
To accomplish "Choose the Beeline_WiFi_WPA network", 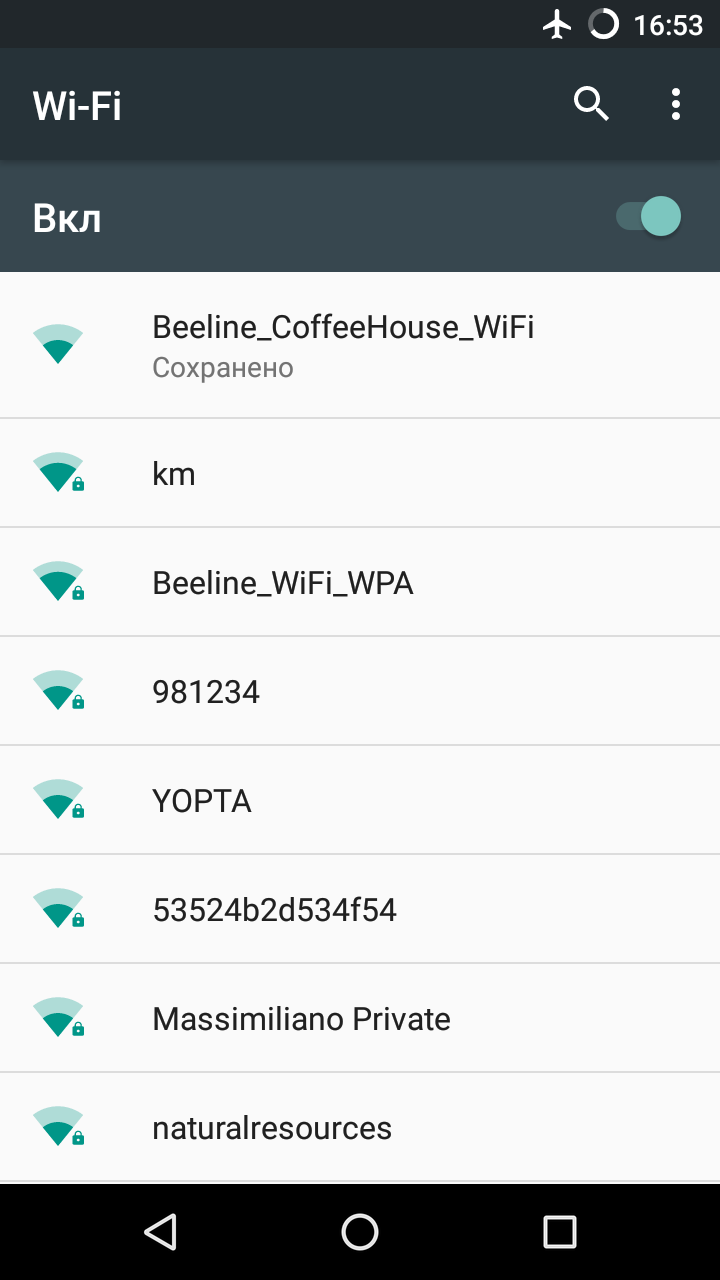I will 360,582.
